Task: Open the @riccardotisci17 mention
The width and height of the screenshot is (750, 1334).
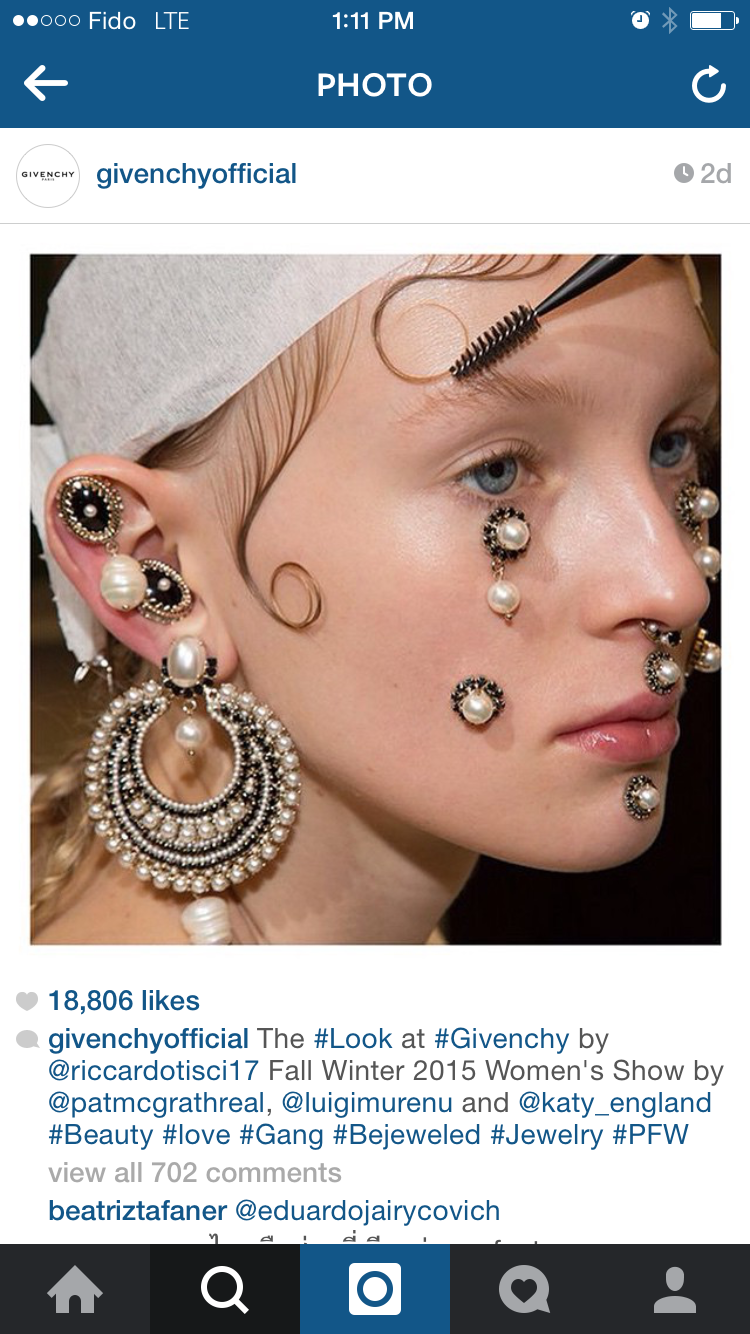Action: (x=154, y=1071)
